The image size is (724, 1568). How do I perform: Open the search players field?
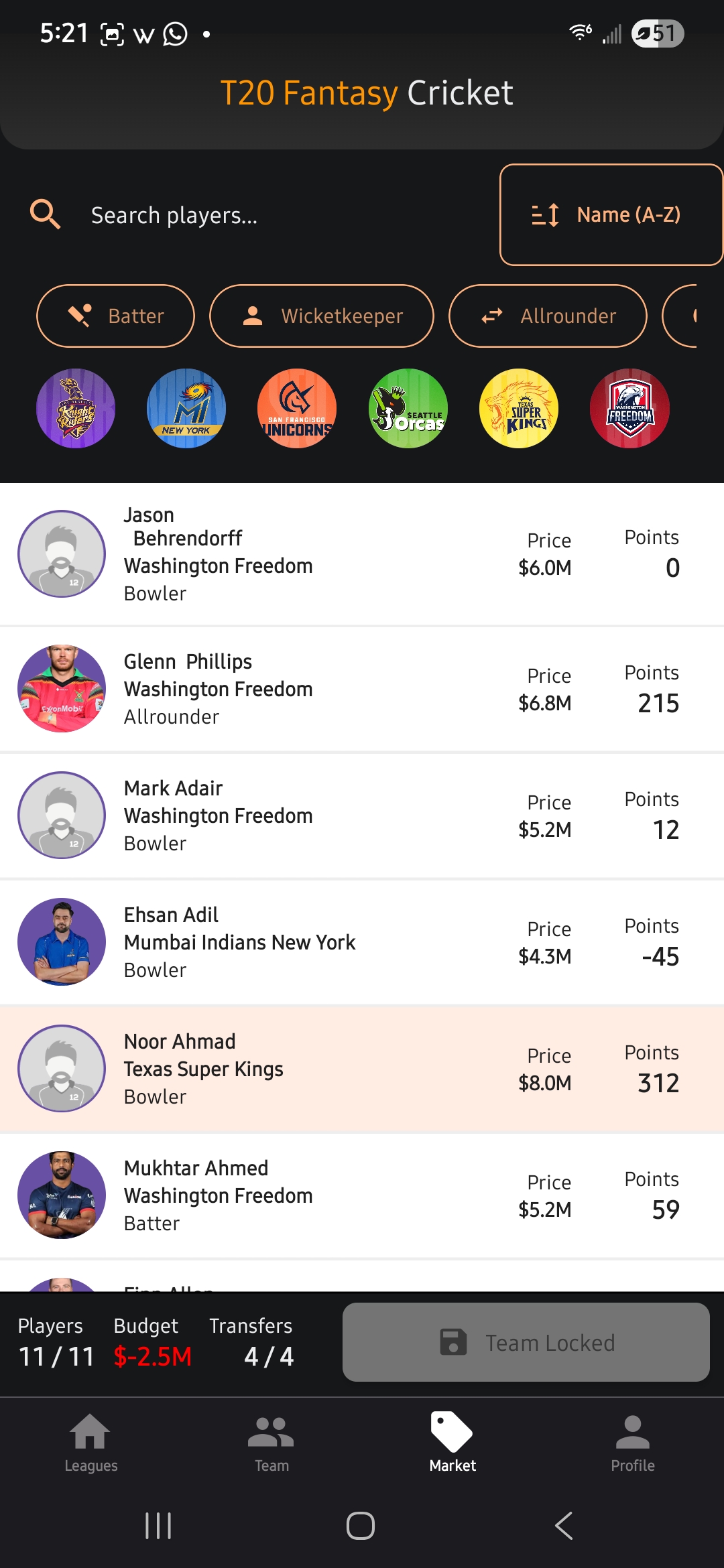[201, 215]
